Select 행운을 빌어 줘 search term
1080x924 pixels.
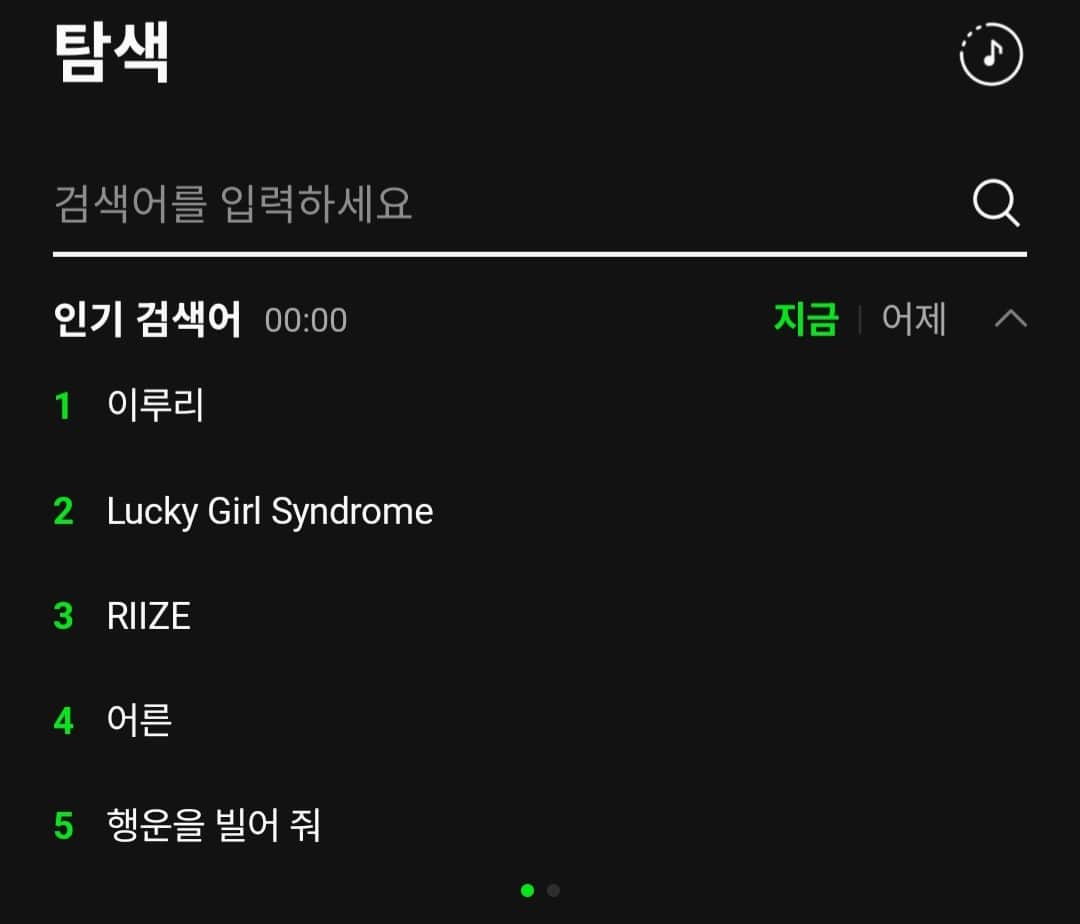(x=213, y=827)
